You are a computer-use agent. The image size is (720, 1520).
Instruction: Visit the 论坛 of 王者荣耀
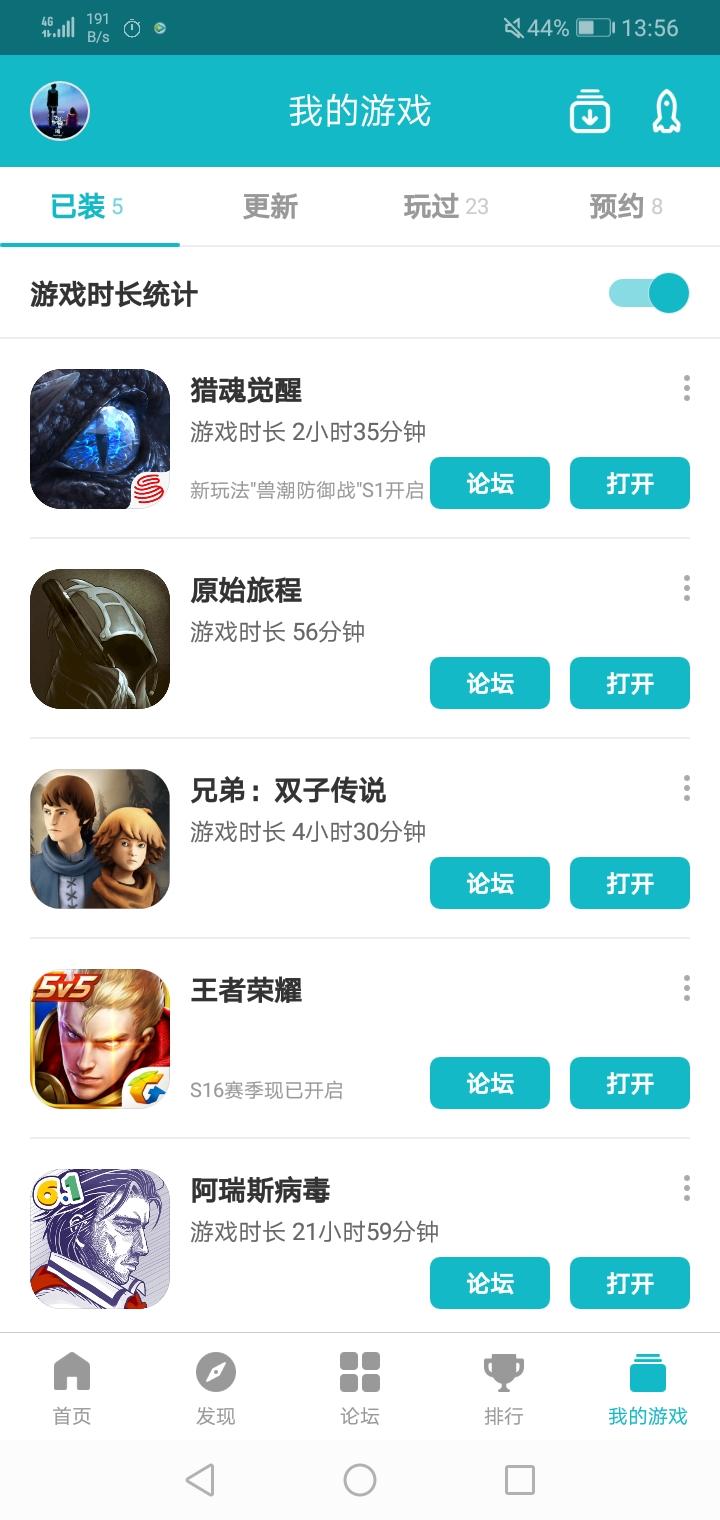pos(490,1083)
